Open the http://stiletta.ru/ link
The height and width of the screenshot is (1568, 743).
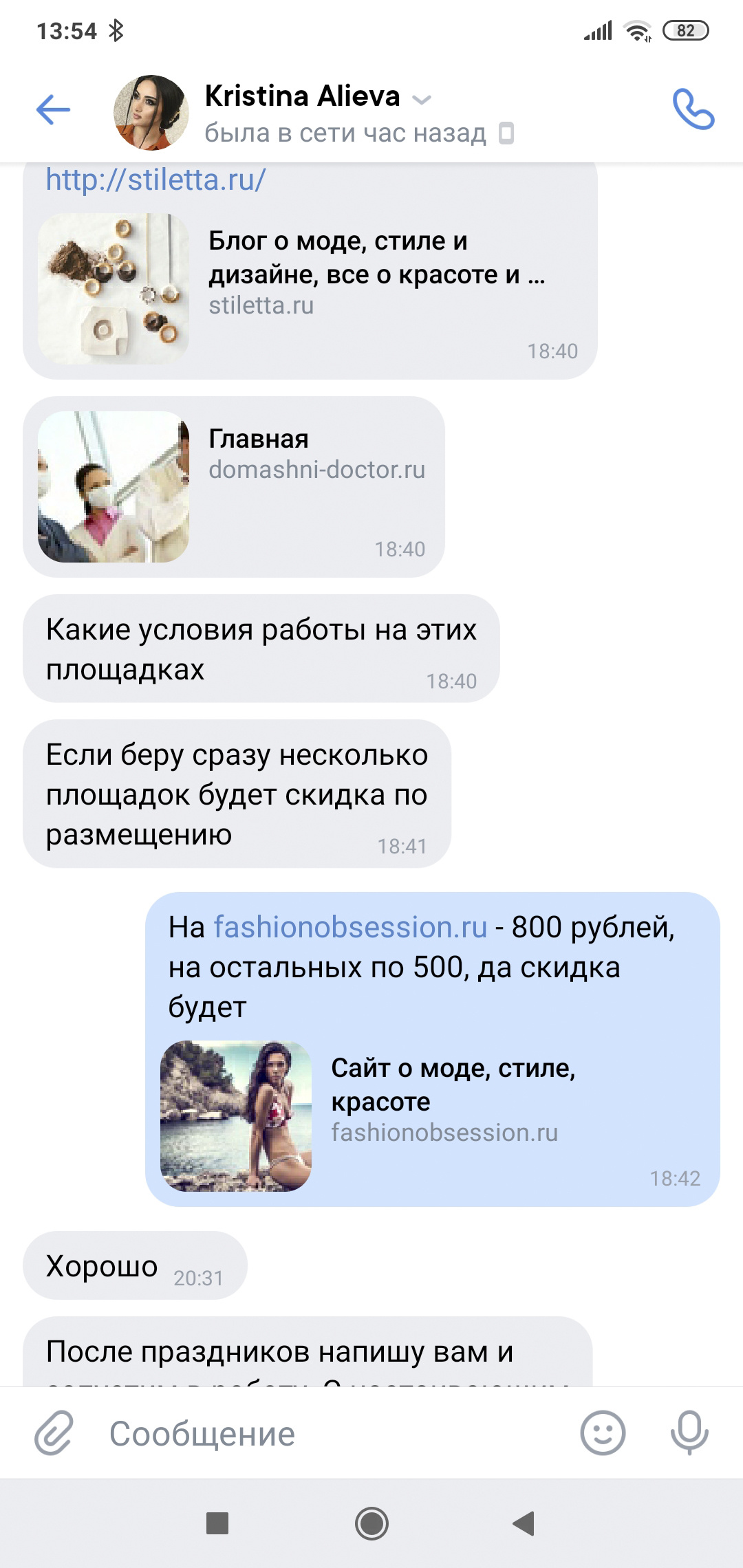[x=156, y=180]
